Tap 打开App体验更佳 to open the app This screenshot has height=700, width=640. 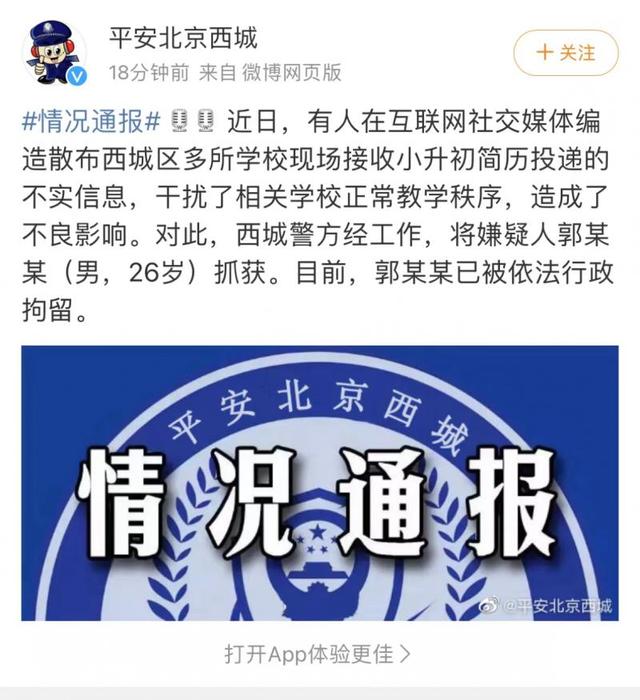[318, 653]
